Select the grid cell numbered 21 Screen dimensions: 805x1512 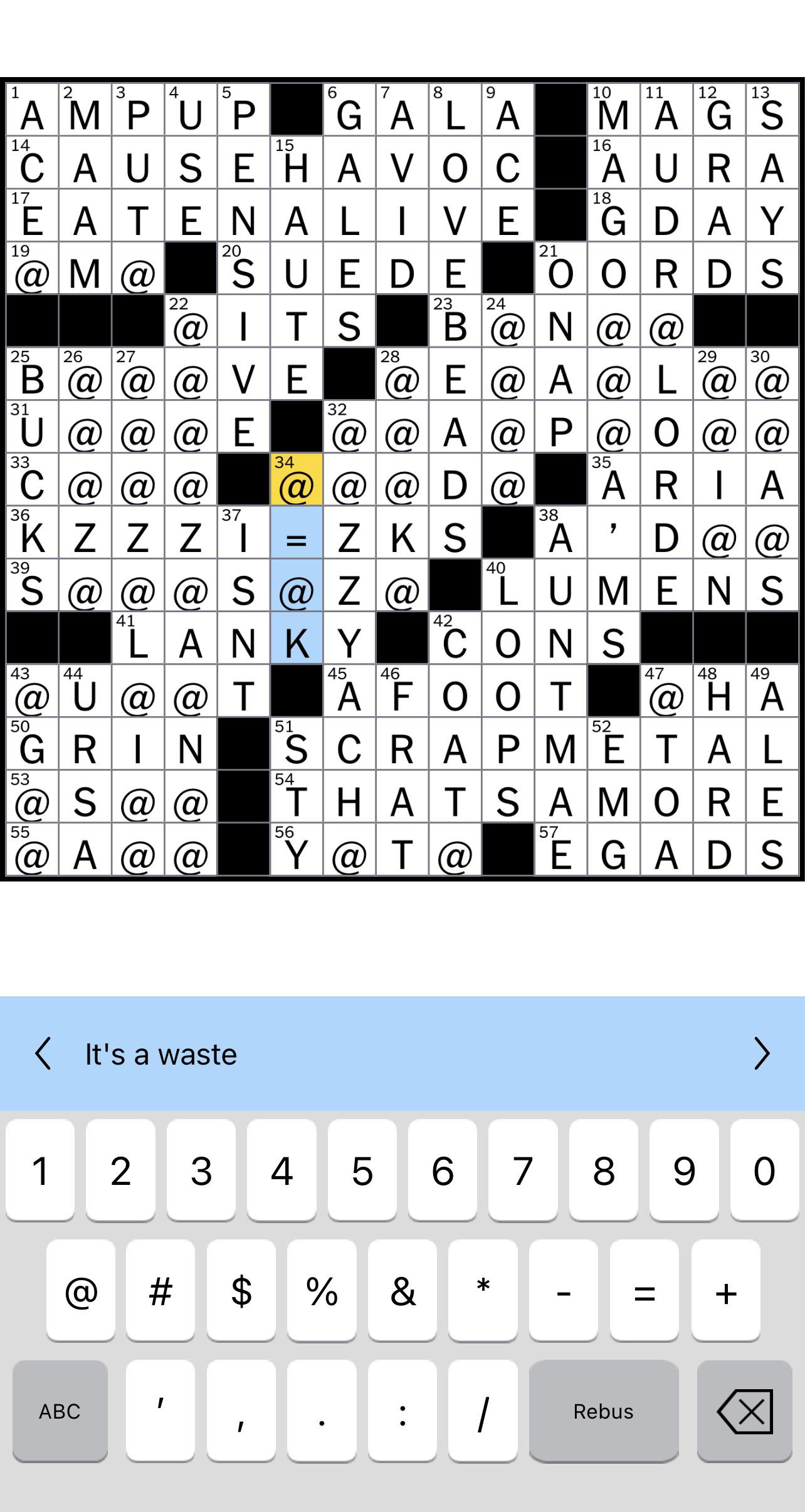(x=560, y=268)
